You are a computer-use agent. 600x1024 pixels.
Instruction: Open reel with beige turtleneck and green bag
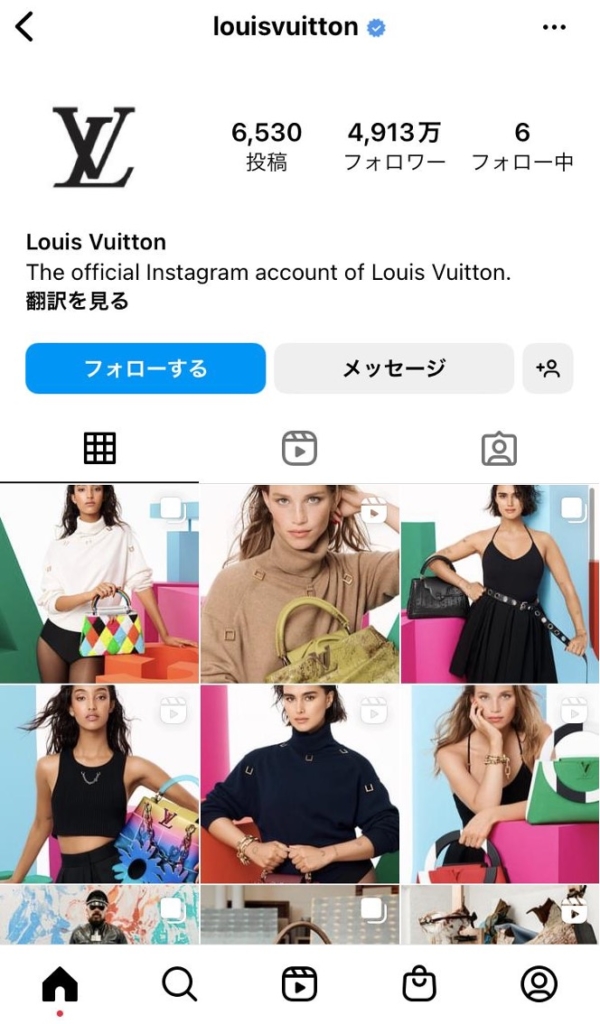300,584
